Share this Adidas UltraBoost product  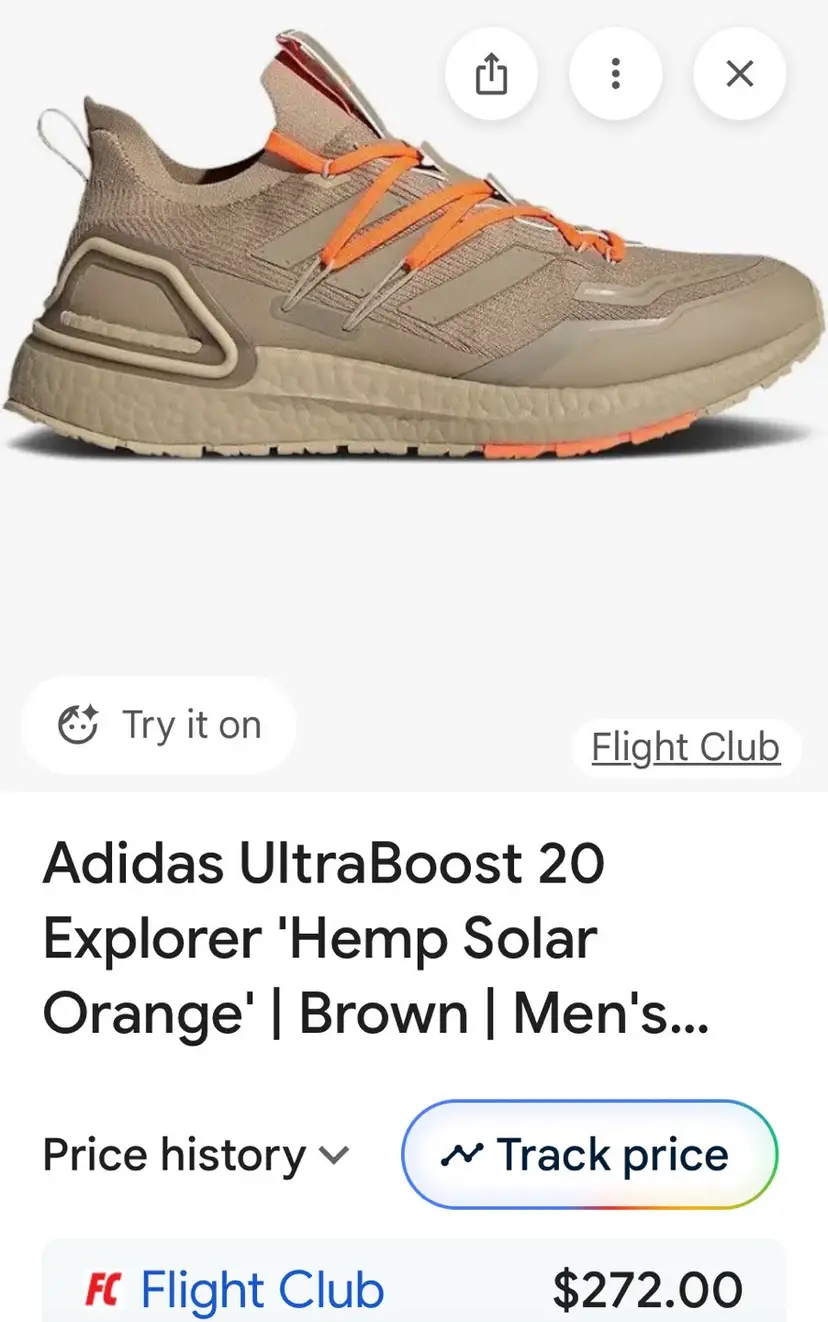coord(491,74)
